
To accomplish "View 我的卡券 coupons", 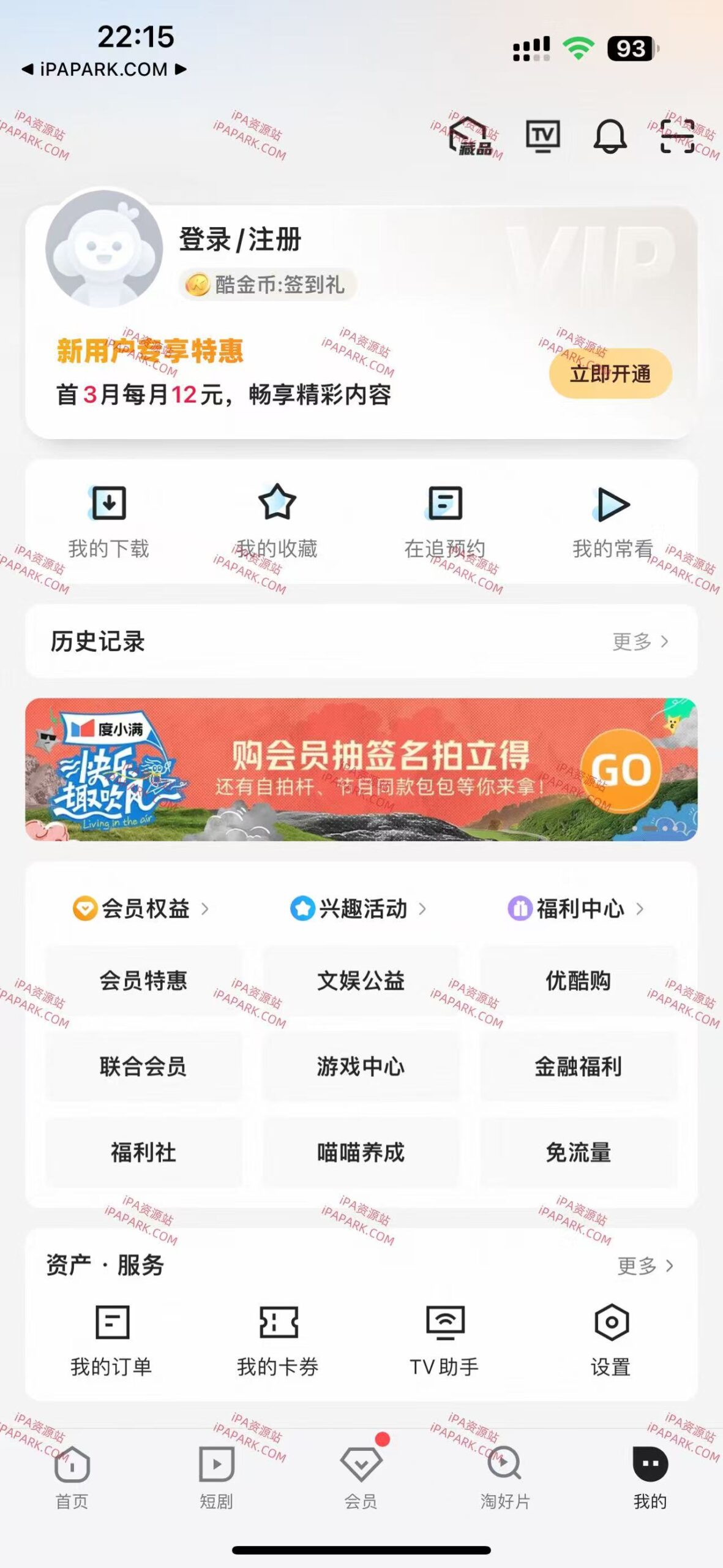I will (x=277, y=1341).
